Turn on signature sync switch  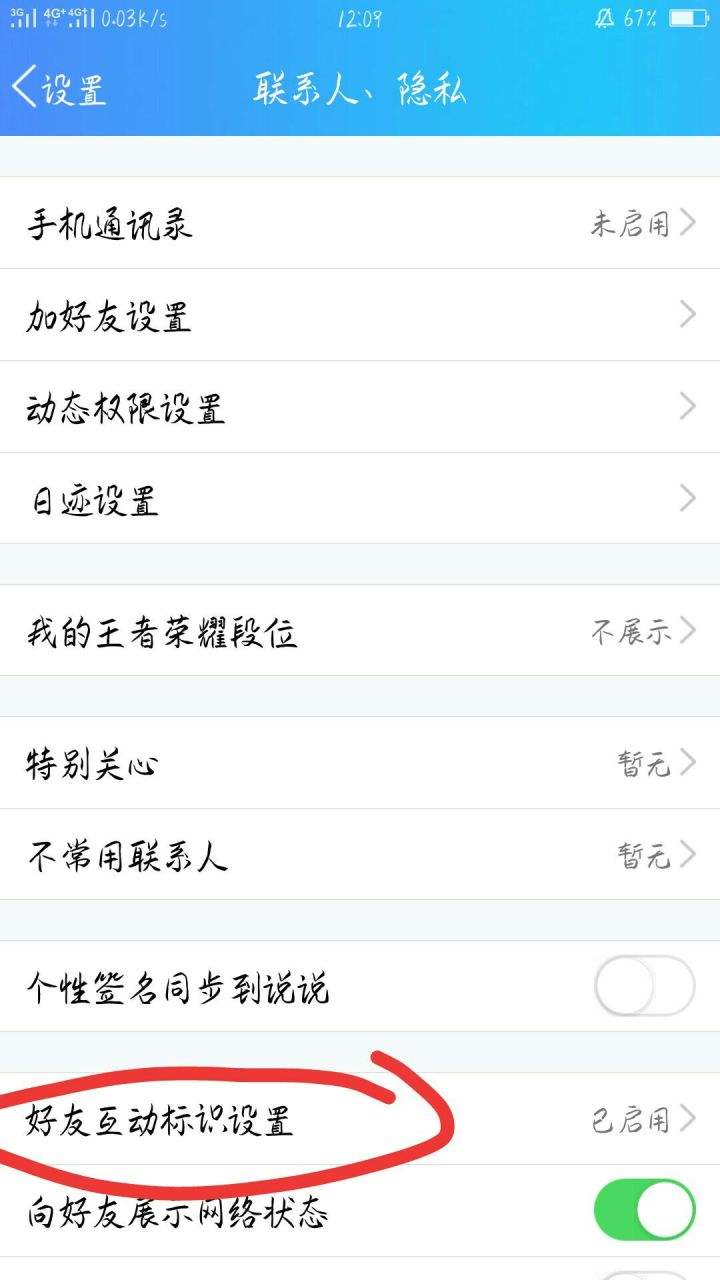pyautogui.click(x=645, y=986)
